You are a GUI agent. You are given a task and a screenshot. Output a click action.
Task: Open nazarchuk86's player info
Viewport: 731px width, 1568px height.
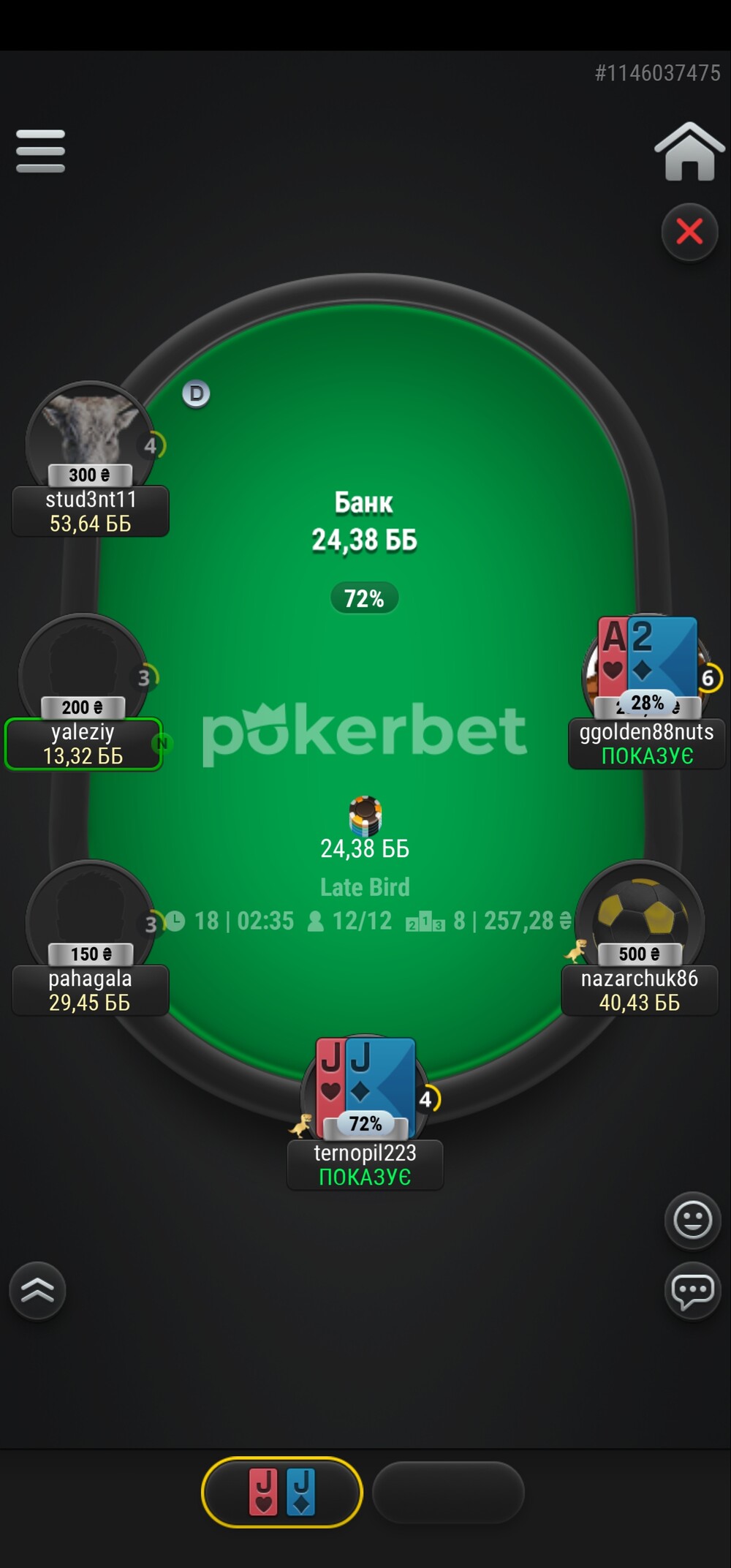[x=640, y=938]
